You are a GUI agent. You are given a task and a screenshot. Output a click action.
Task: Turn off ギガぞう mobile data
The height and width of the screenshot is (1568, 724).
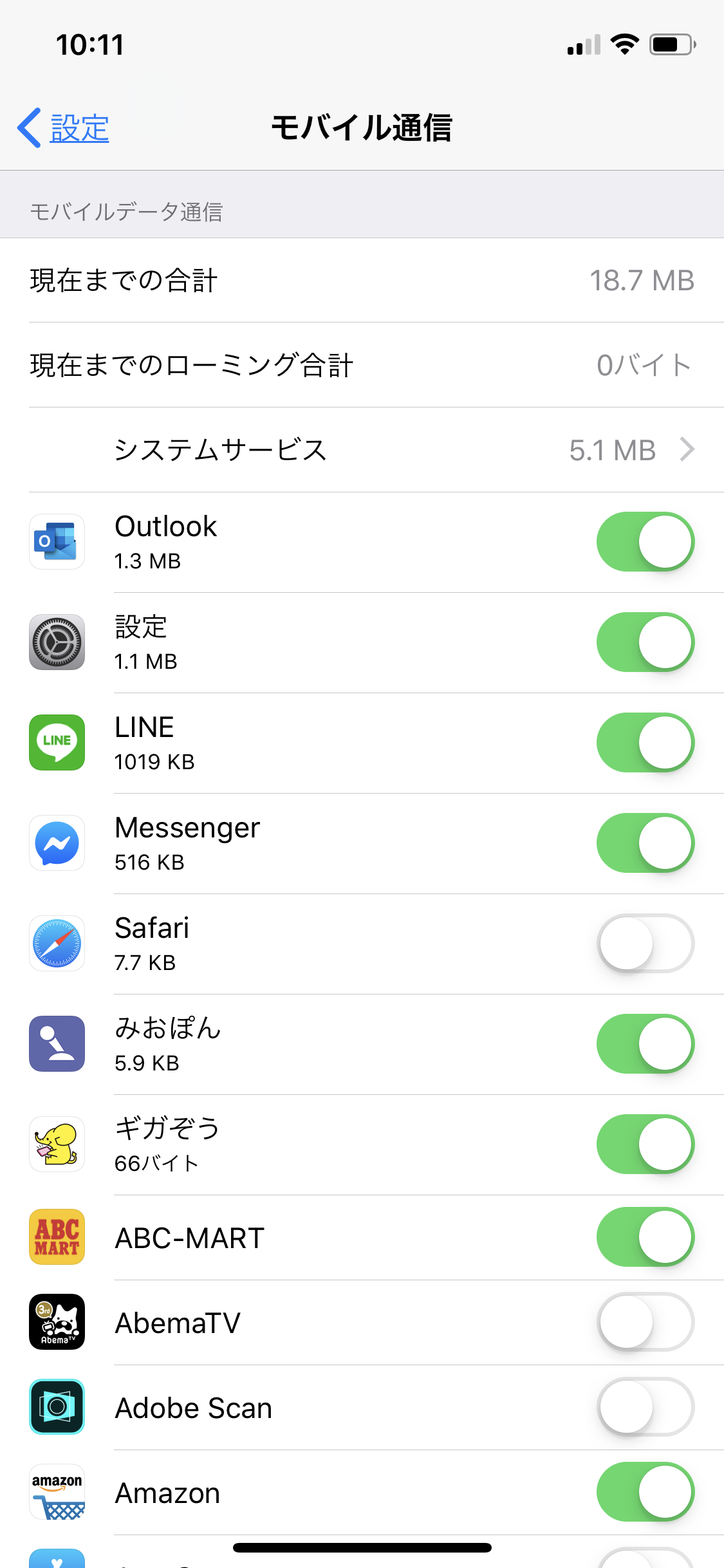[645, 1144]
